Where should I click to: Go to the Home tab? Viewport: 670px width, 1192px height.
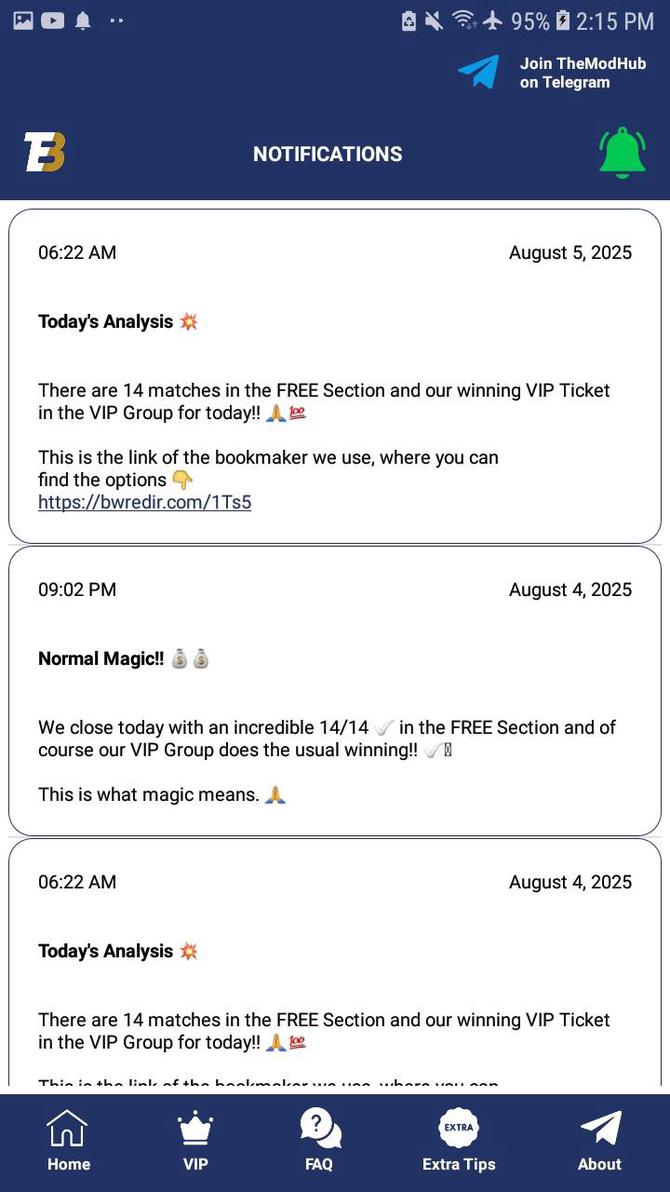click(x=68, y=1142)
